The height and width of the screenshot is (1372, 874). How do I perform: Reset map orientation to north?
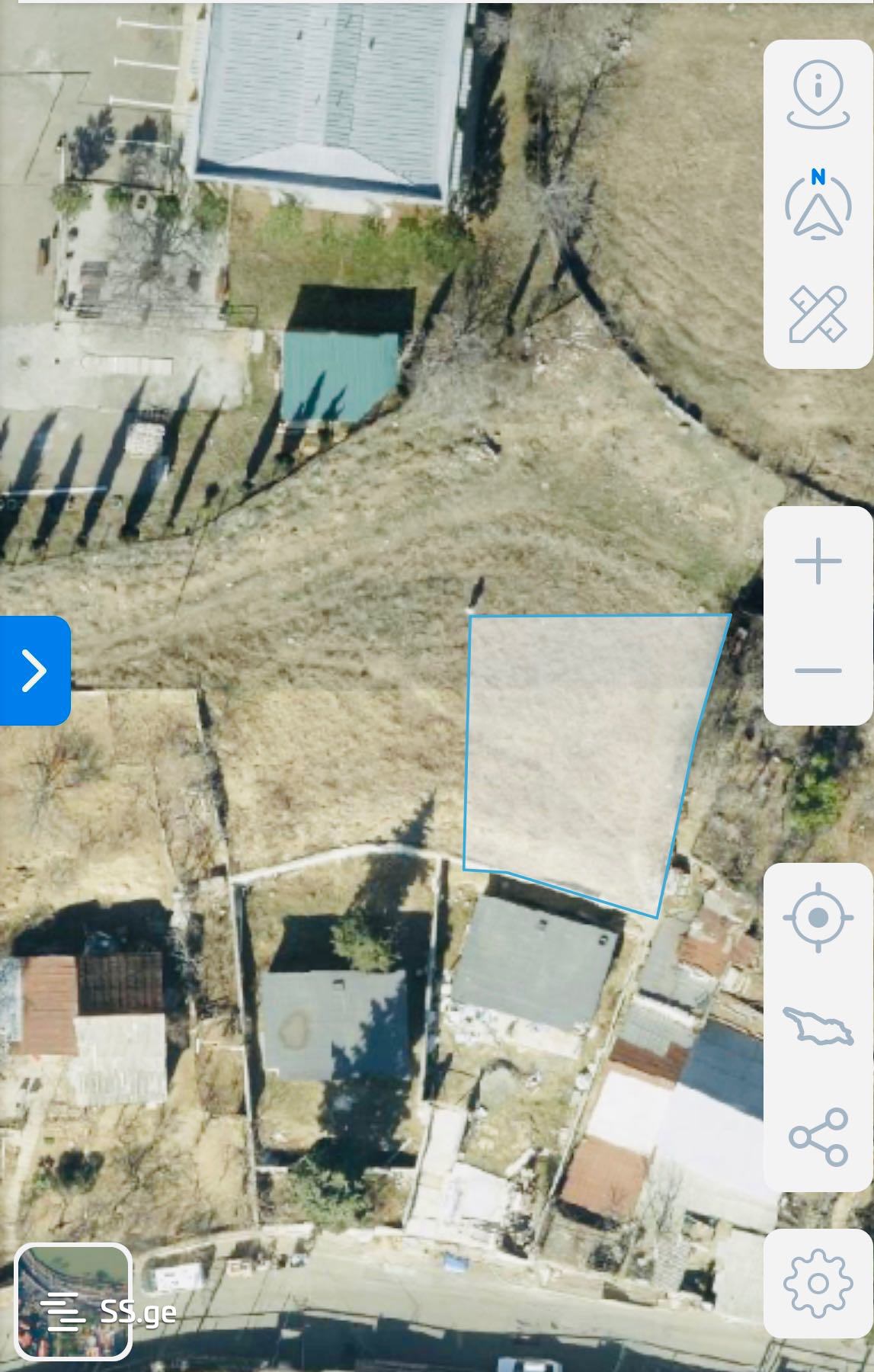[818, 205]
